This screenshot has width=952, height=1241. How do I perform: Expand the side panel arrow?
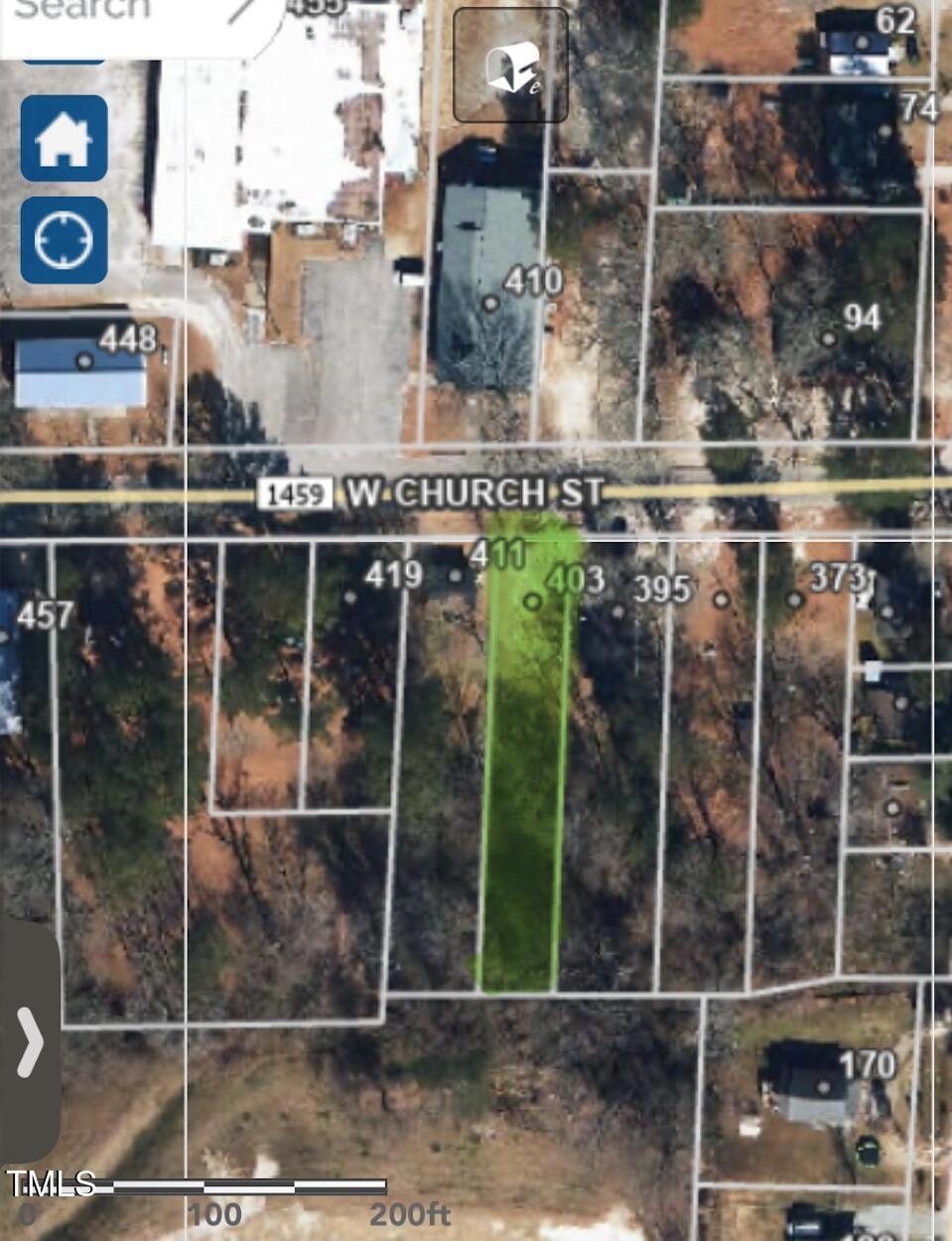point(30,1042)
